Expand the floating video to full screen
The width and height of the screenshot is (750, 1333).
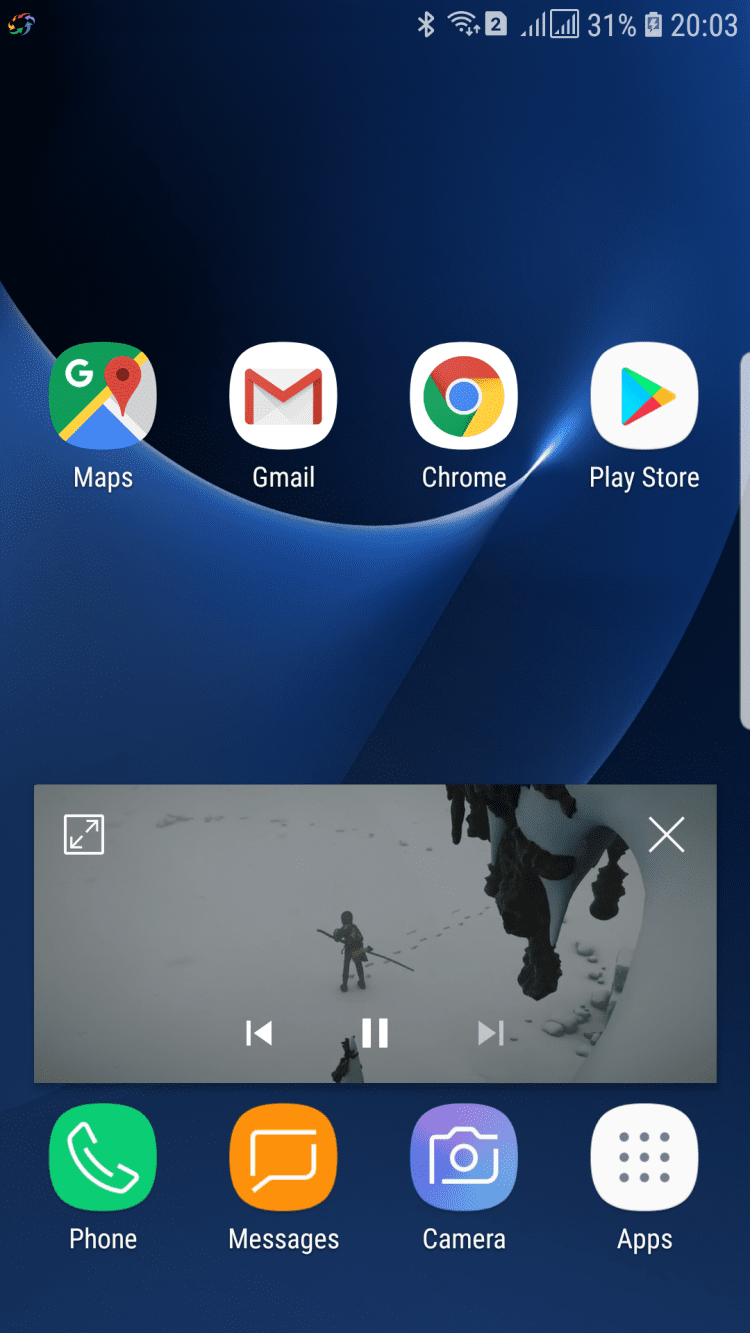[84, 834]
